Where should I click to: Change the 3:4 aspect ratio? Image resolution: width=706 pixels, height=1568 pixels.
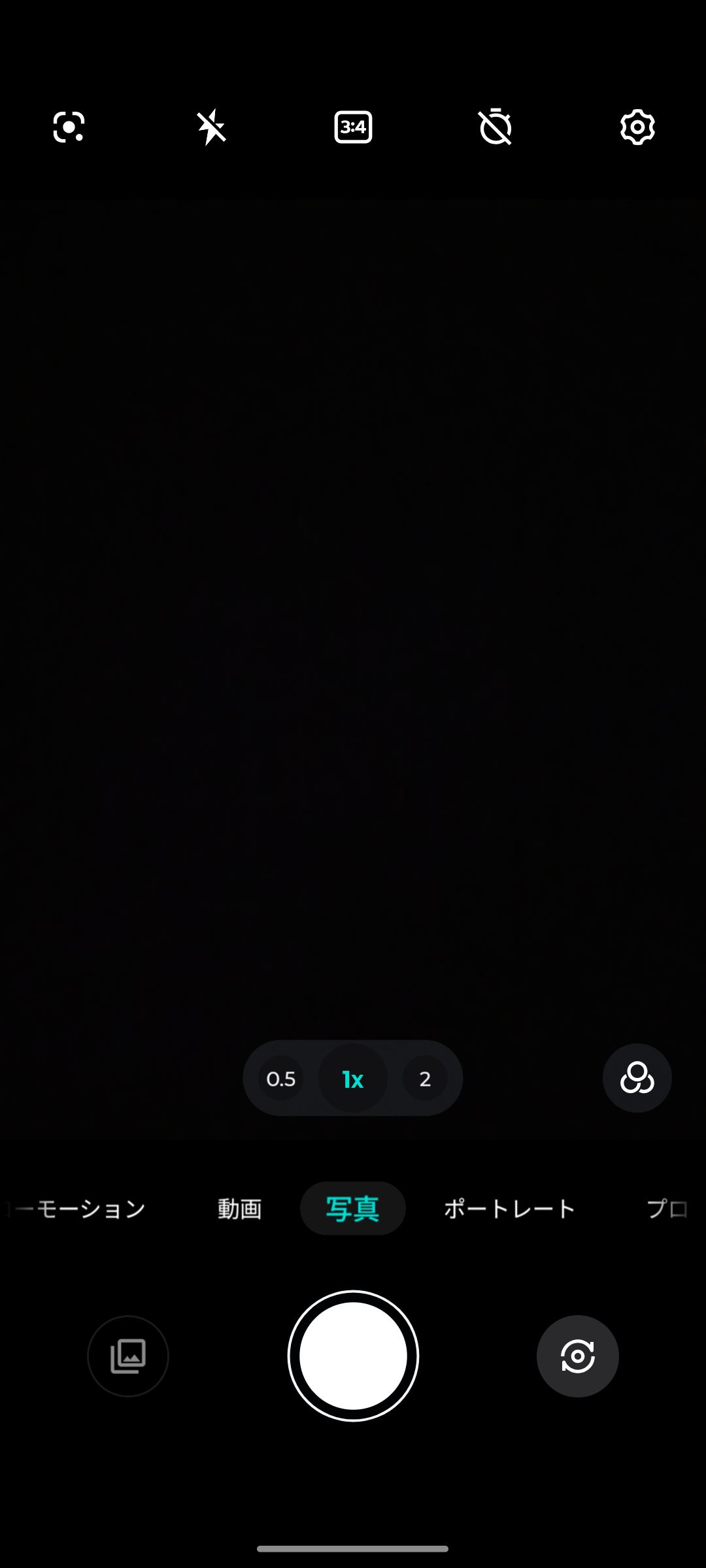click(x=353, y=127)
